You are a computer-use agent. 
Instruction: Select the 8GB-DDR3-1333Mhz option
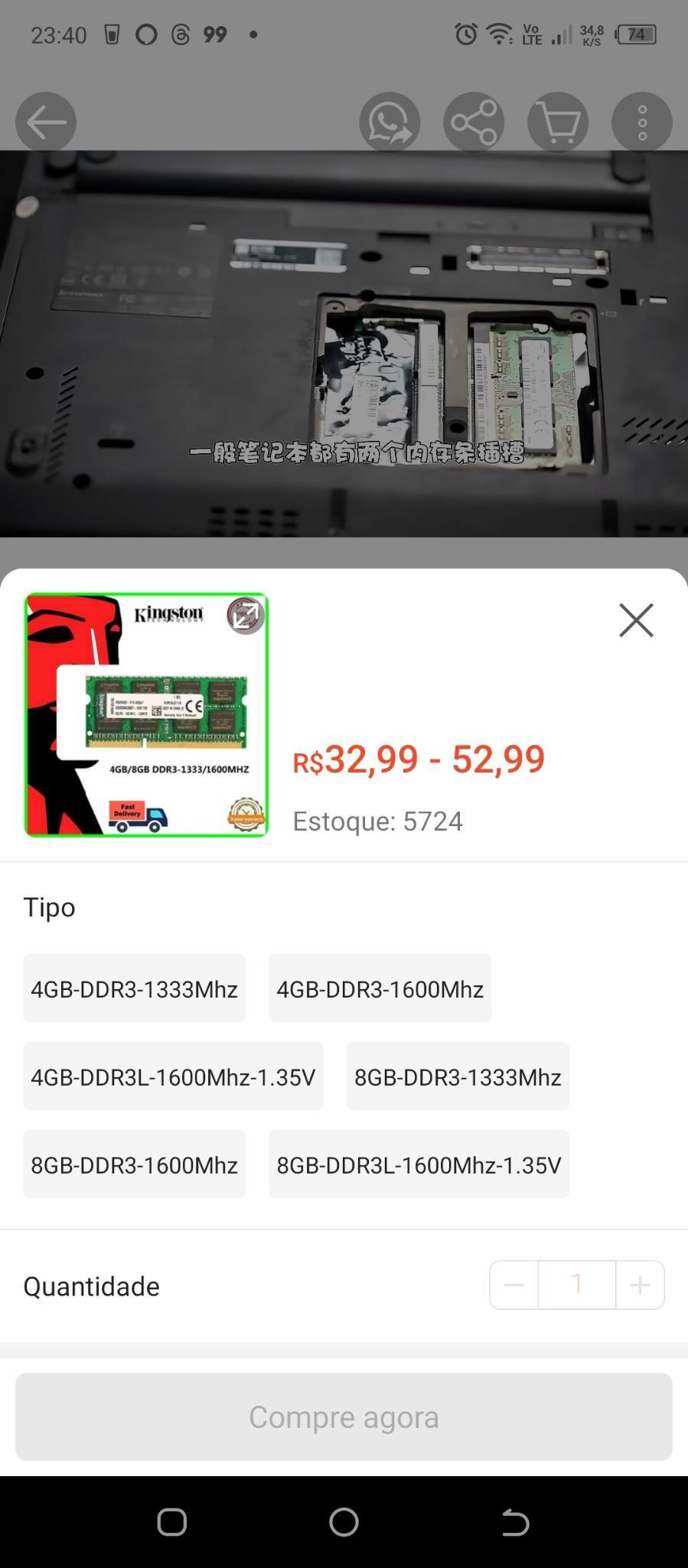pos(458,1076)
